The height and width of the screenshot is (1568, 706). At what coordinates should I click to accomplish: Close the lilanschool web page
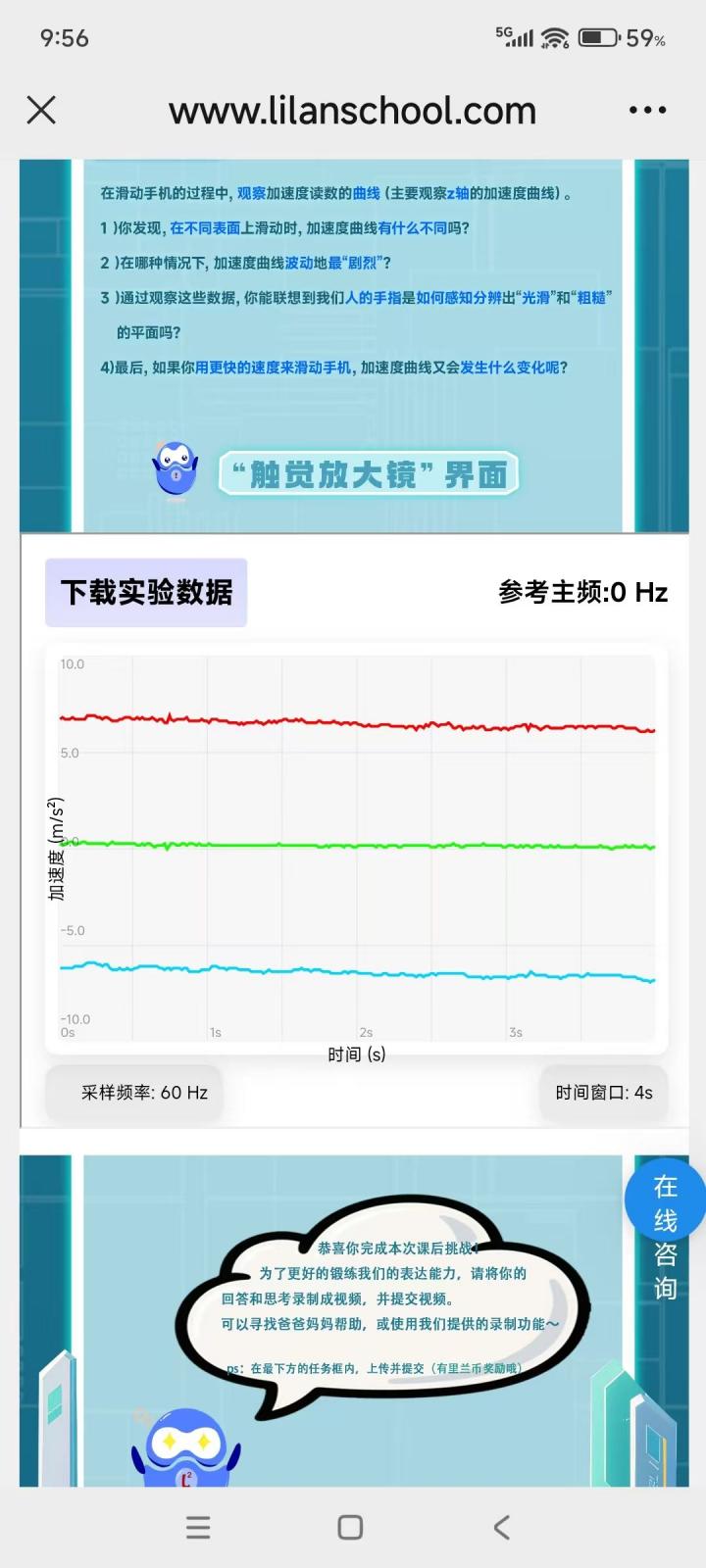pos(41,110)
